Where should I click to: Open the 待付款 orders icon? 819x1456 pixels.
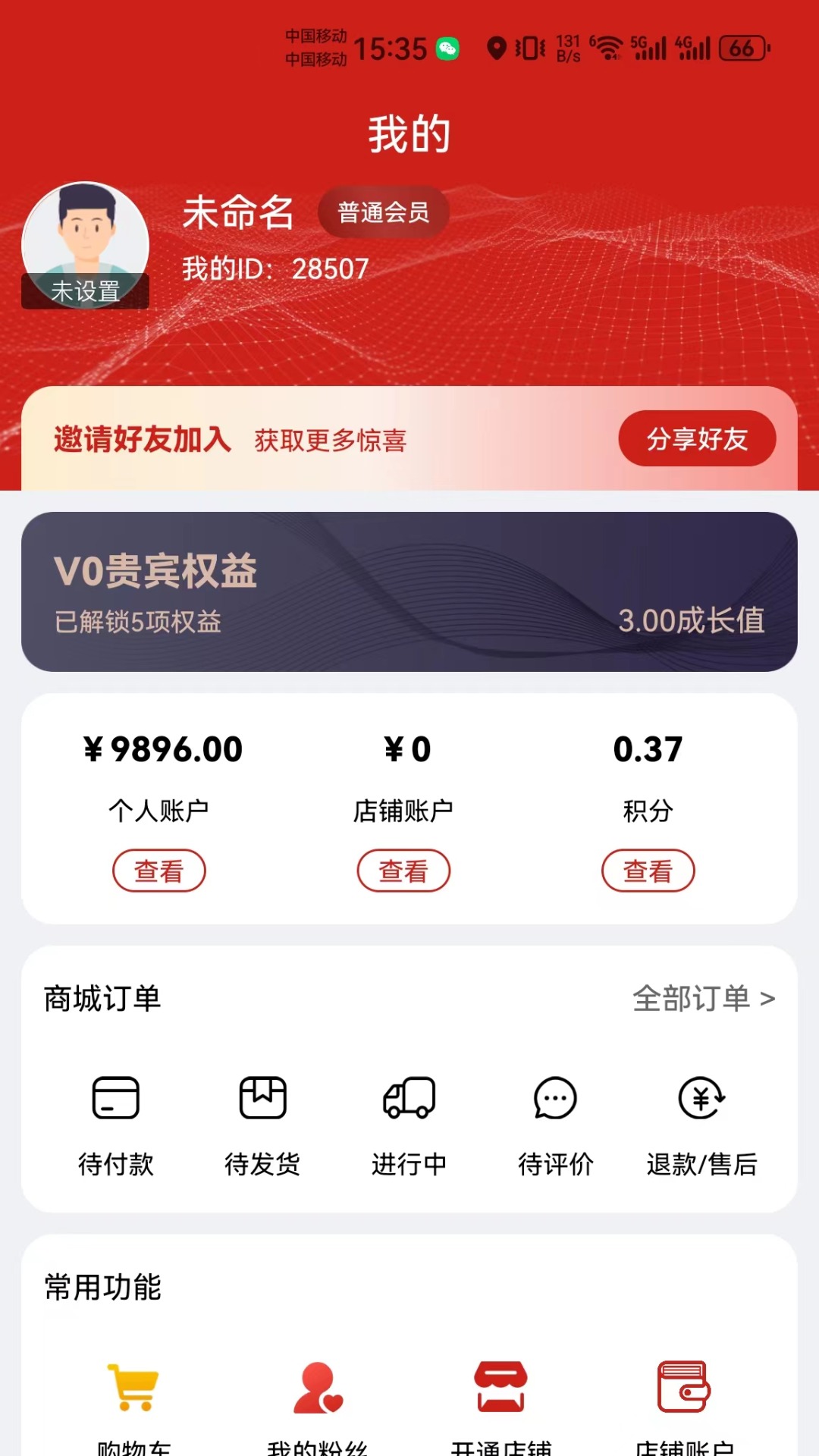(116, 1097)
